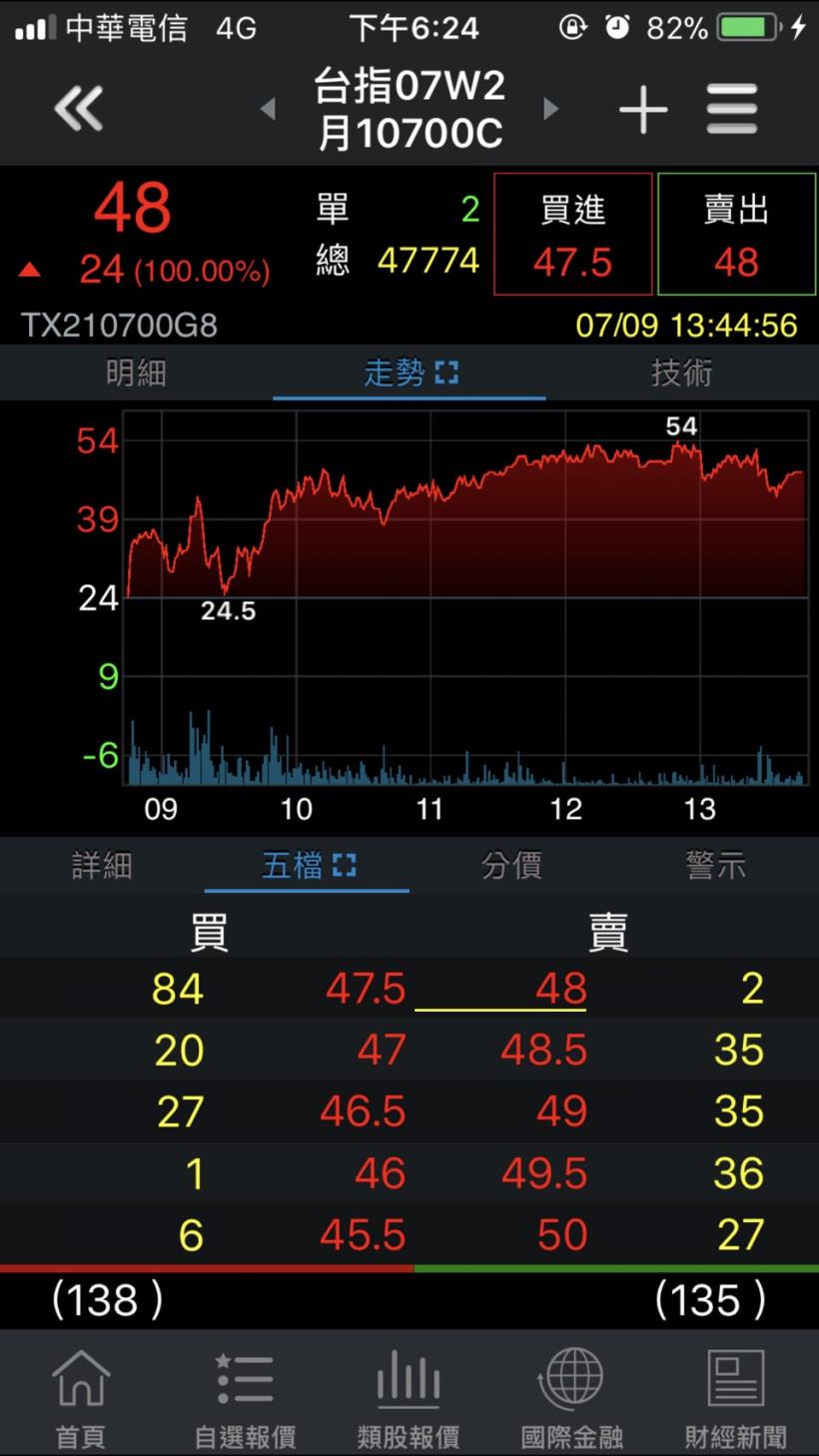Show the 詳細 details tab

pyautogui.click(x=102, y=865)
